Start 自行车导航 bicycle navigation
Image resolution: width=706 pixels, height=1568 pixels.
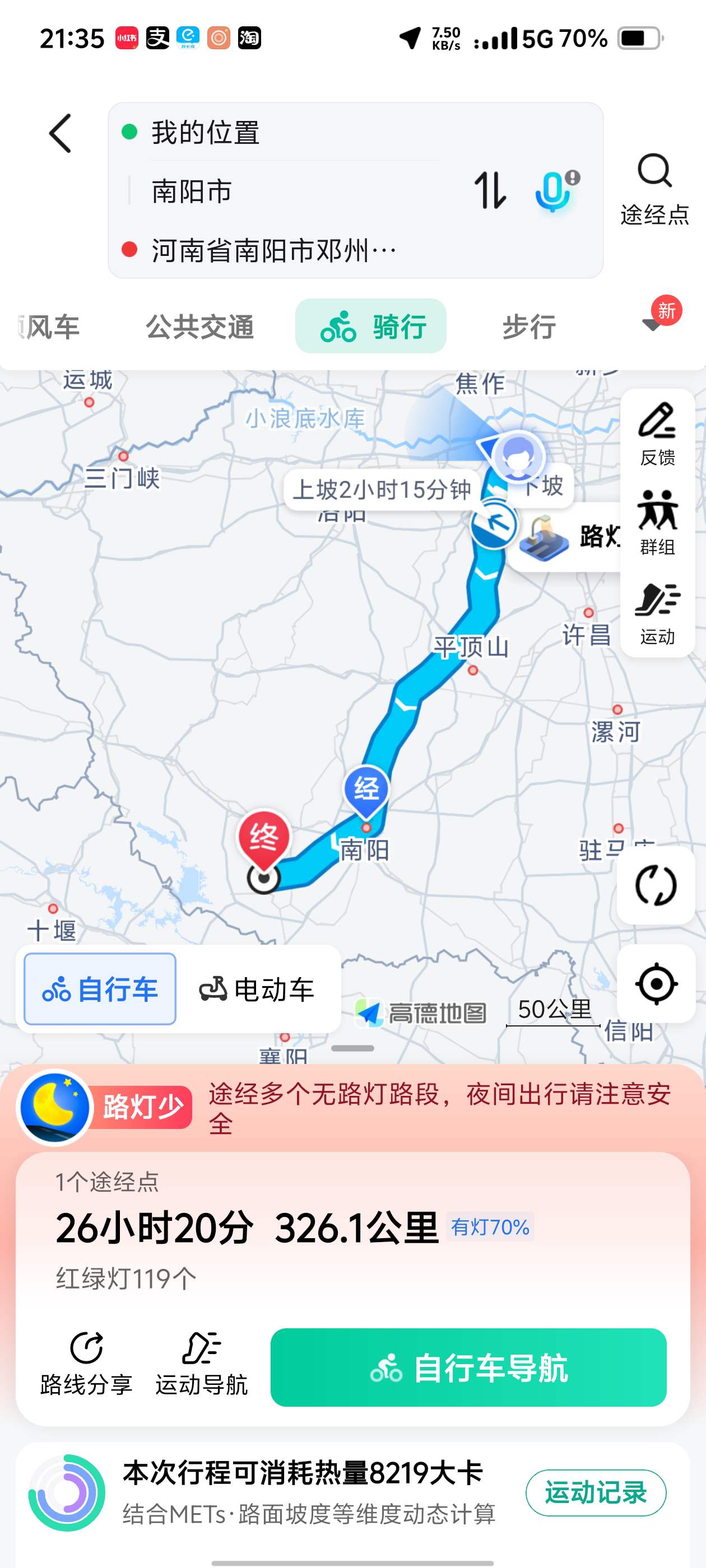(468, 1367)
